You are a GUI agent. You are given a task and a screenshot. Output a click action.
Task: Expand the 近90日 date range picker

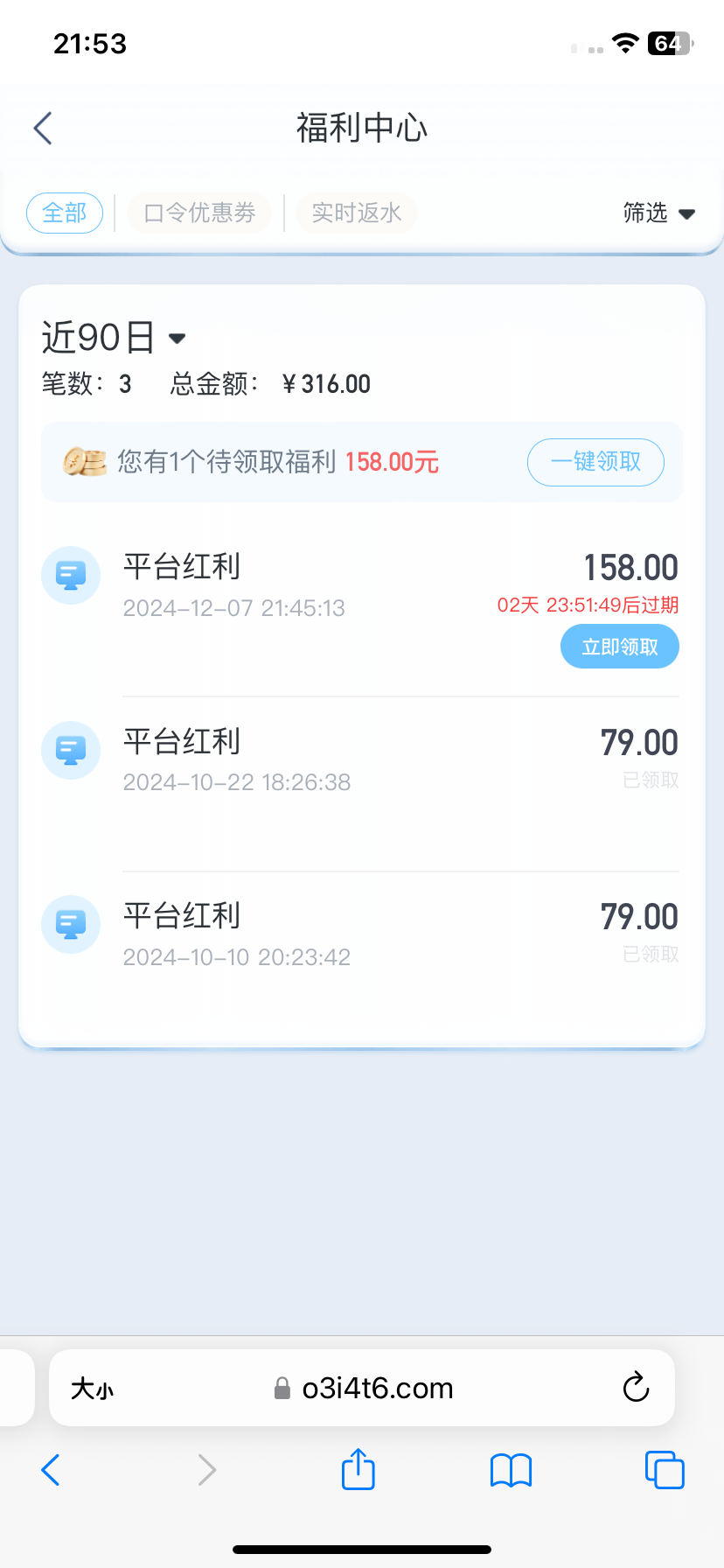pyautogui.click(x=115, y=338)
